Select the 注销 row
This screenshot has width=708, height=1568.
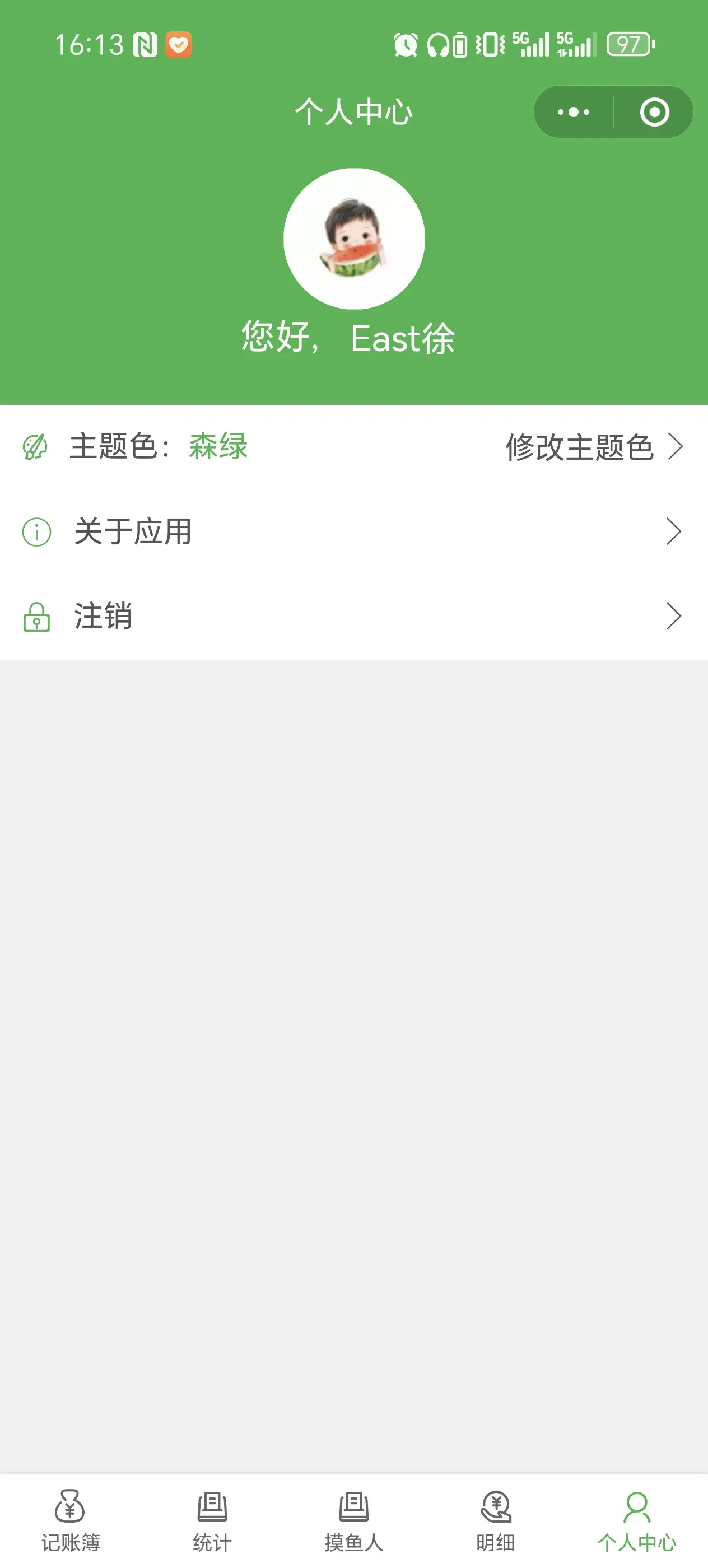point(353,616)
